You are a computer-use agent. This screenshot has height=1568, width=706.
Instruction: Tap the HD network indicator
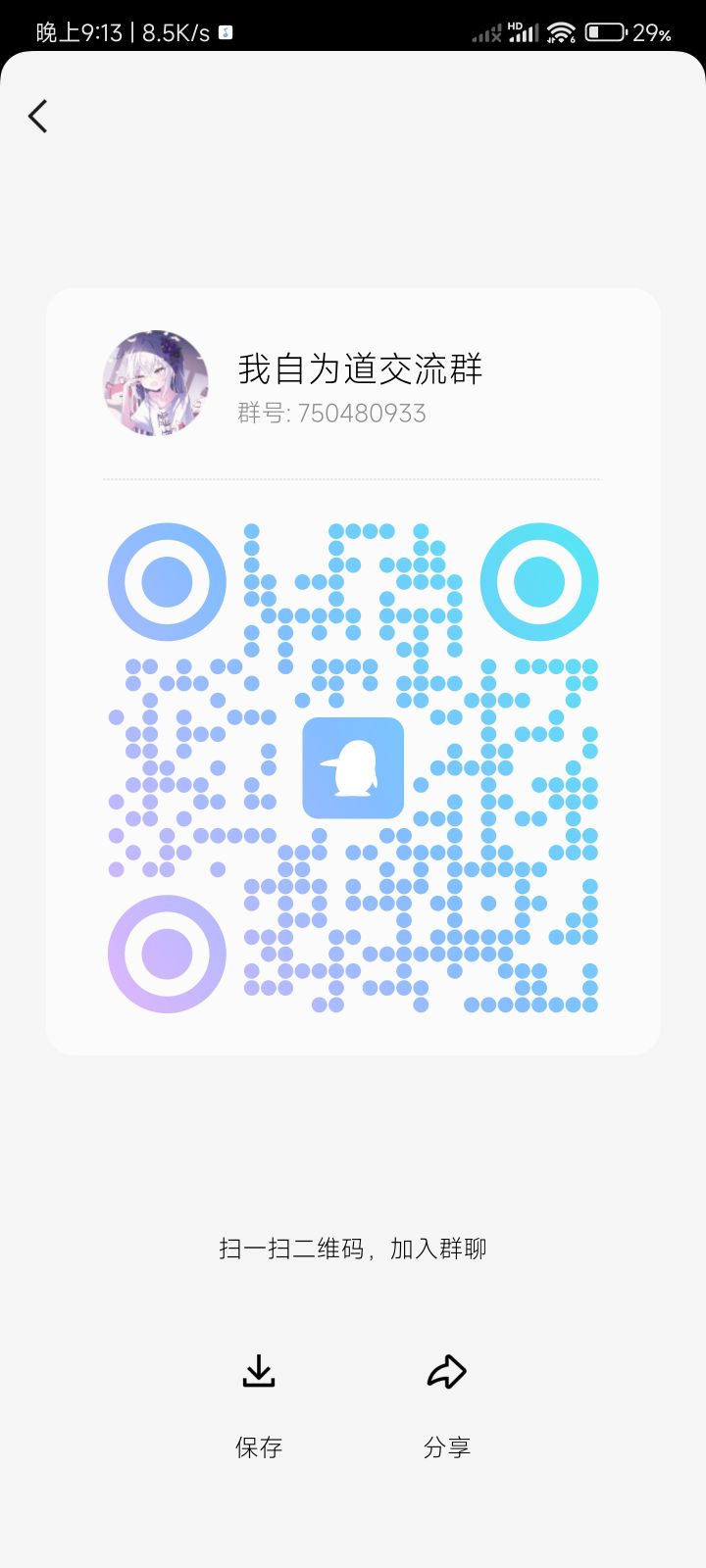(513, 25)
